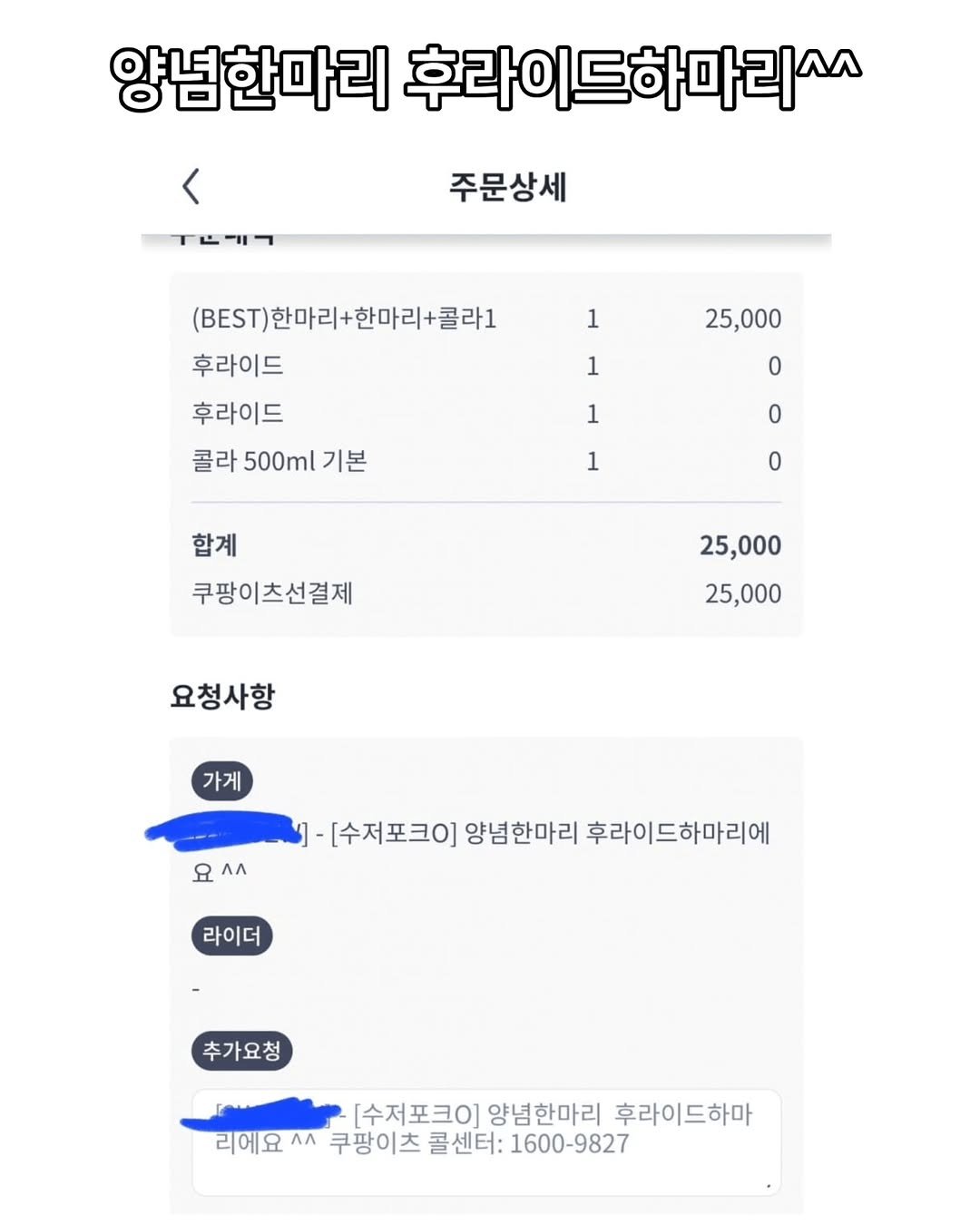Select the (BEST)한마리+한마리+콜라1 order item

[343, 318]
